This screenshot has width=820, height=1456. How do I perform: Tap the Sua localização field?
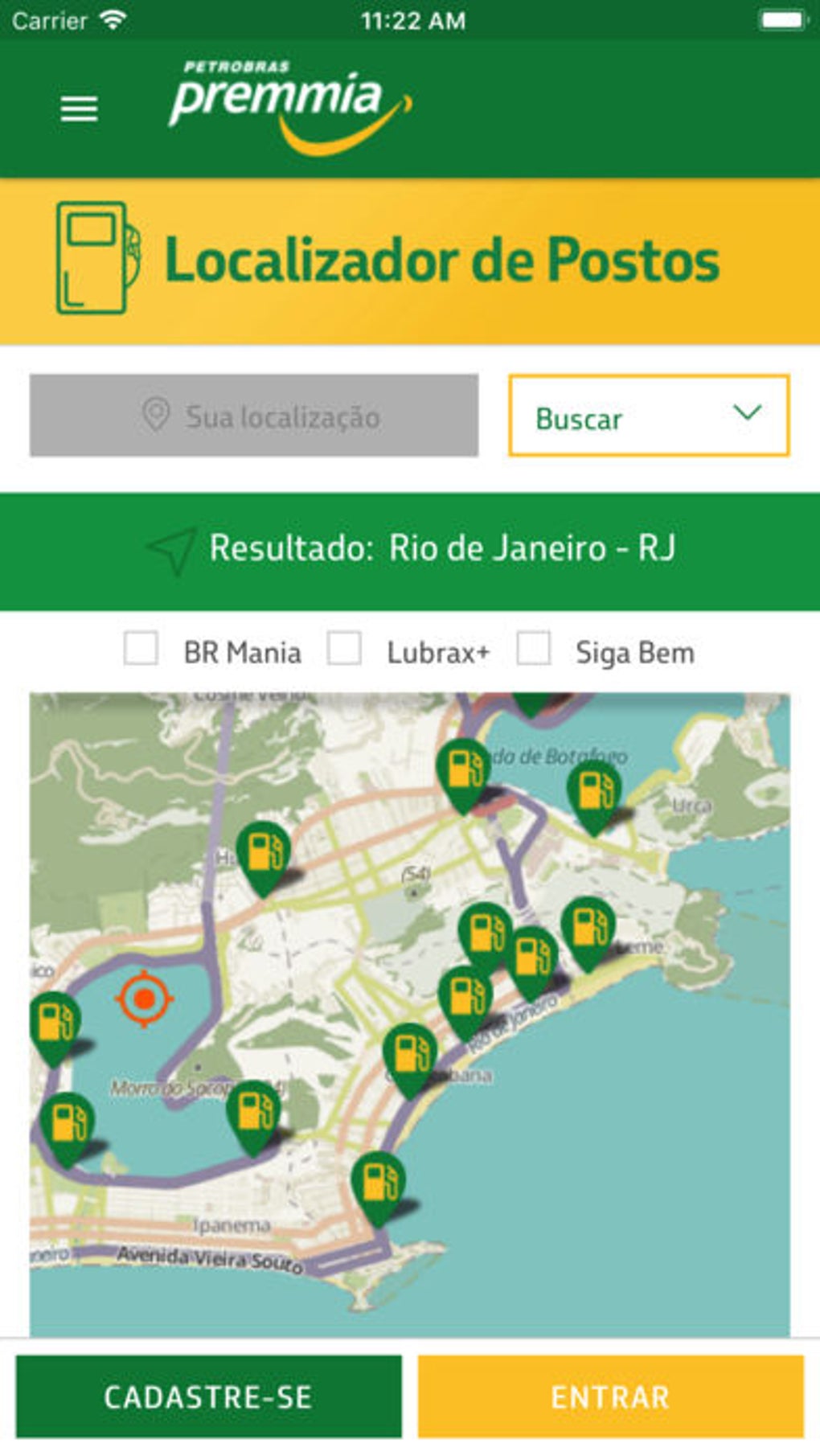pos(254,416)
